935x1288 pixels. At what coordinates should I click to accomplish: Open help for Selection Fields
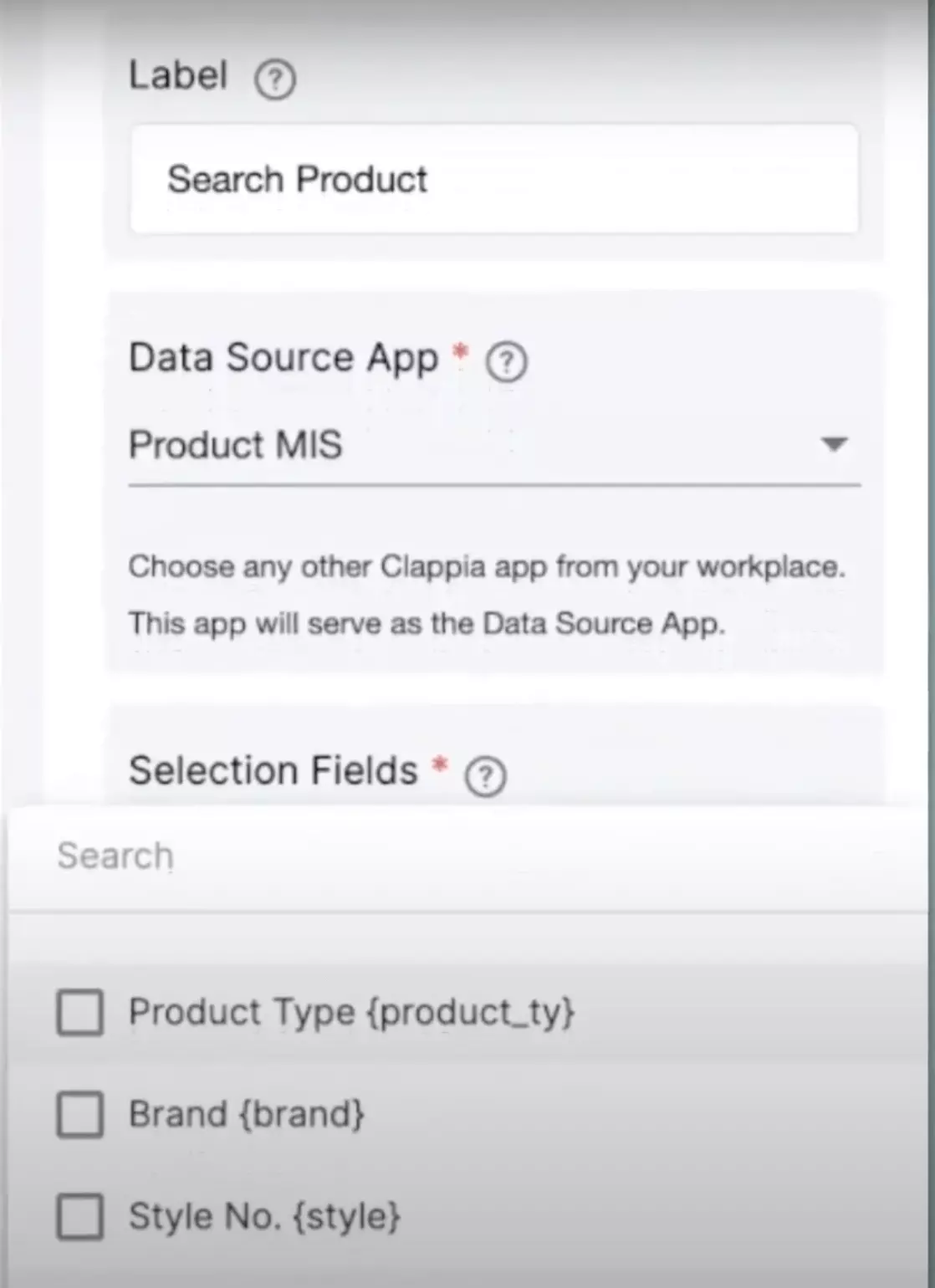point(485,775)
